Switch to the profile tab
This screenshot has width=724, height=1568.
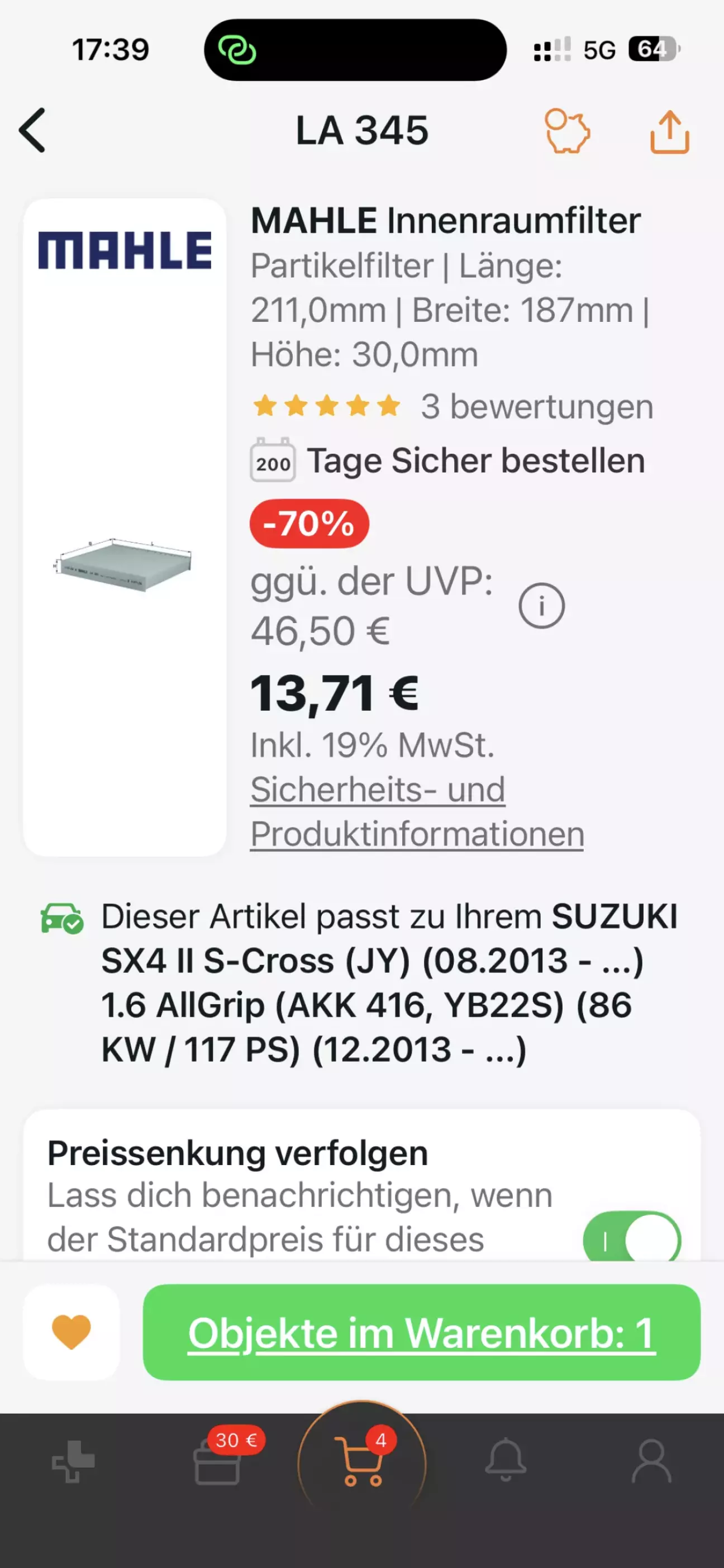click(x=651, y=1461)
